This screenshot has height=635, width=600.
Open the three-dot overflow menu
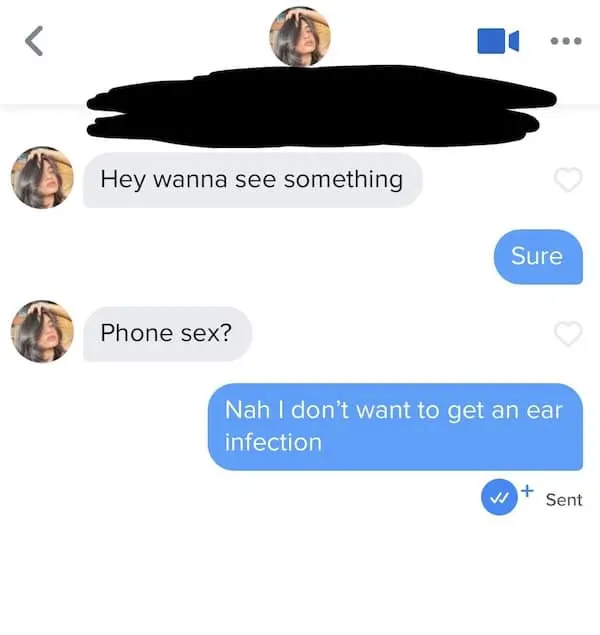pyautogui.click(x=564, y=41)
